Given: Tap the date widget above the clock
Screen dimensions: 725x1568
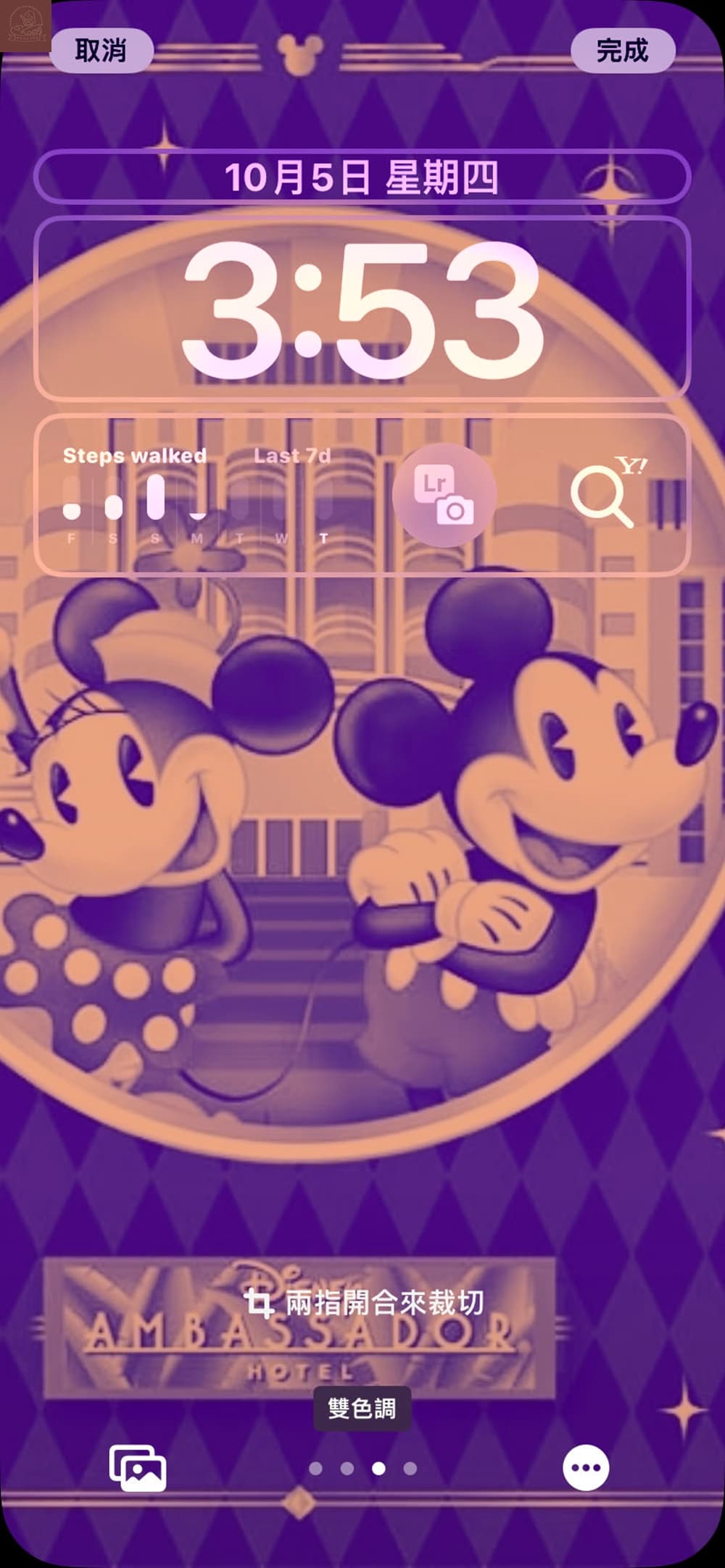Looking at the screenshot, I should (362, 176).
